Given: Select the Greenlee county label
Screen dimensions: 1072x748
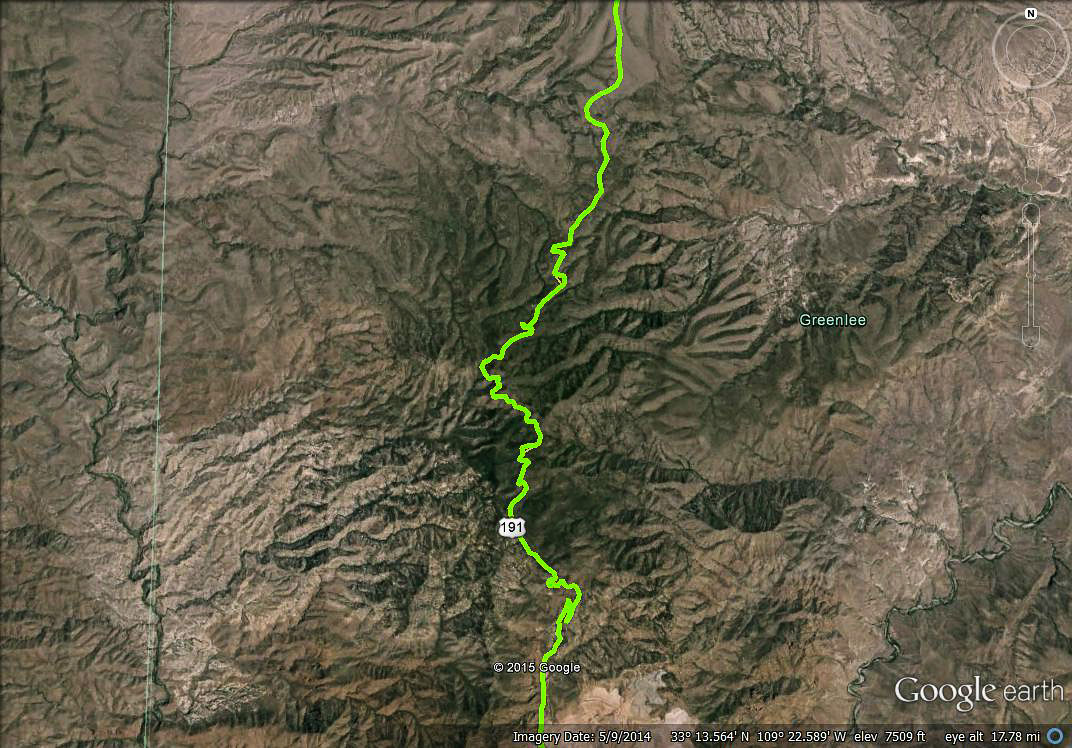Looking at the screenshot, I should (832, 321).
